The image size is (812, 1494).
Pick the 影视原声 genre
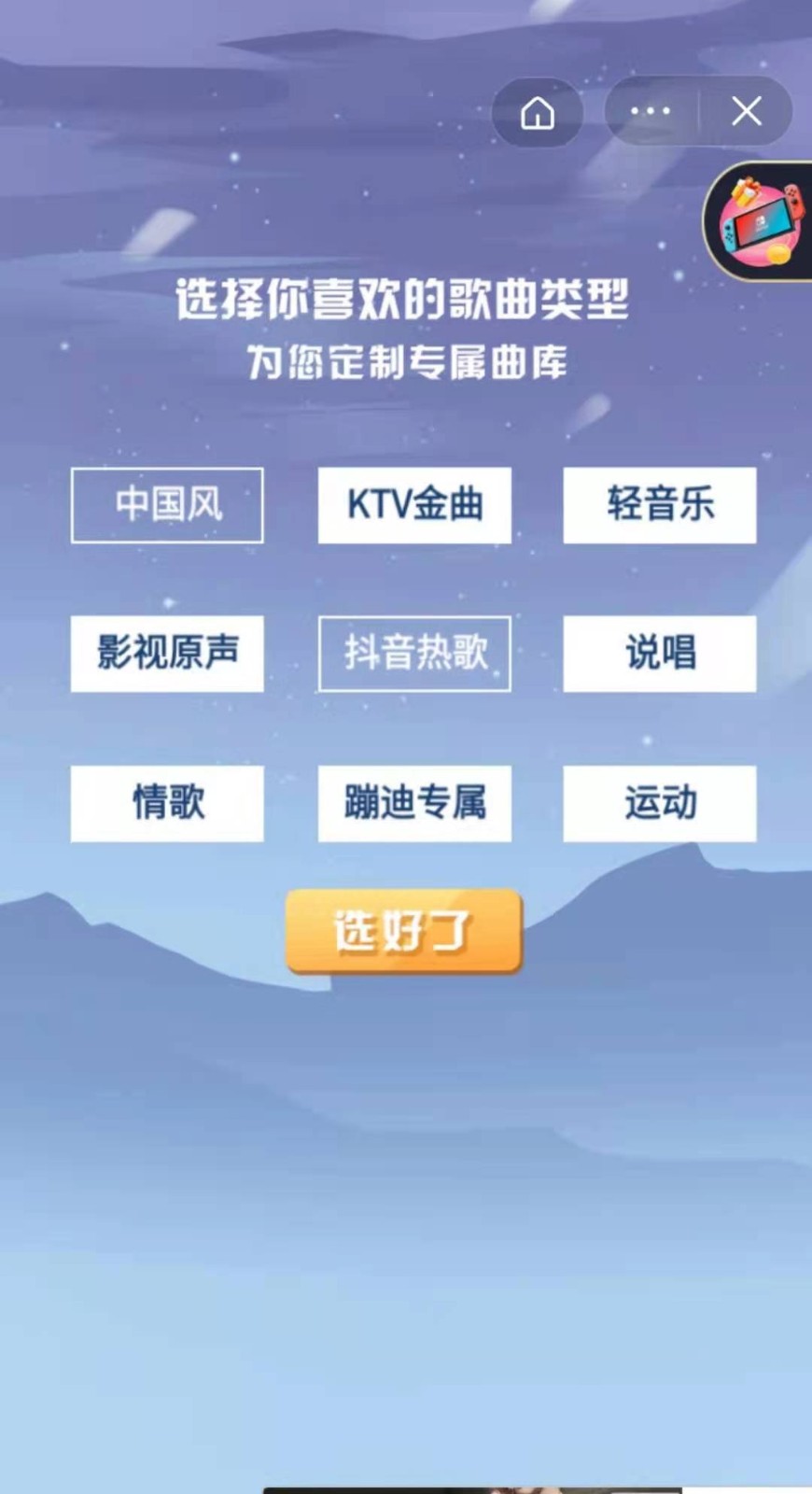coord(167,654)
